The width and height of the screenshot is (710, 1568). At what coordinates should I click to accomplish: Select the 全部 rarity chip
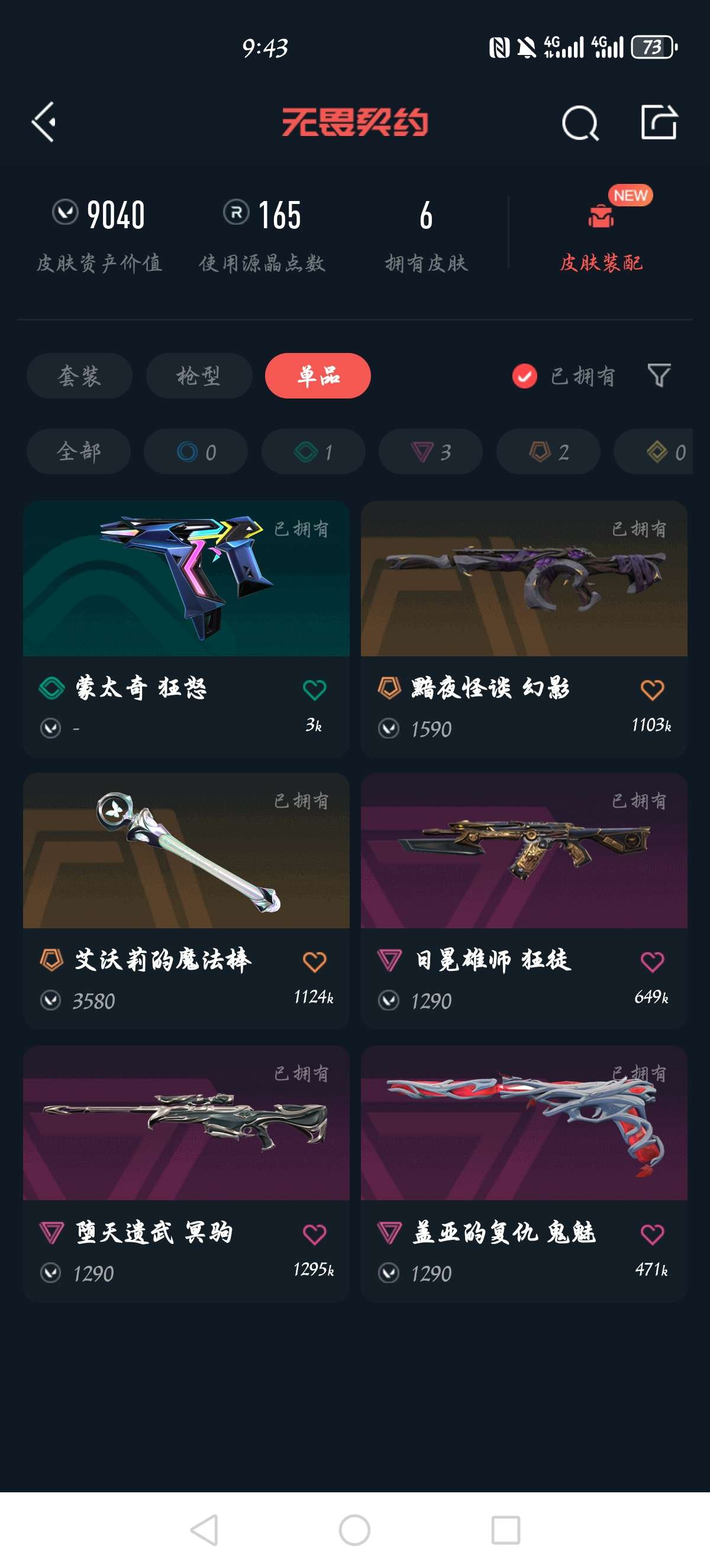(79, 452)
